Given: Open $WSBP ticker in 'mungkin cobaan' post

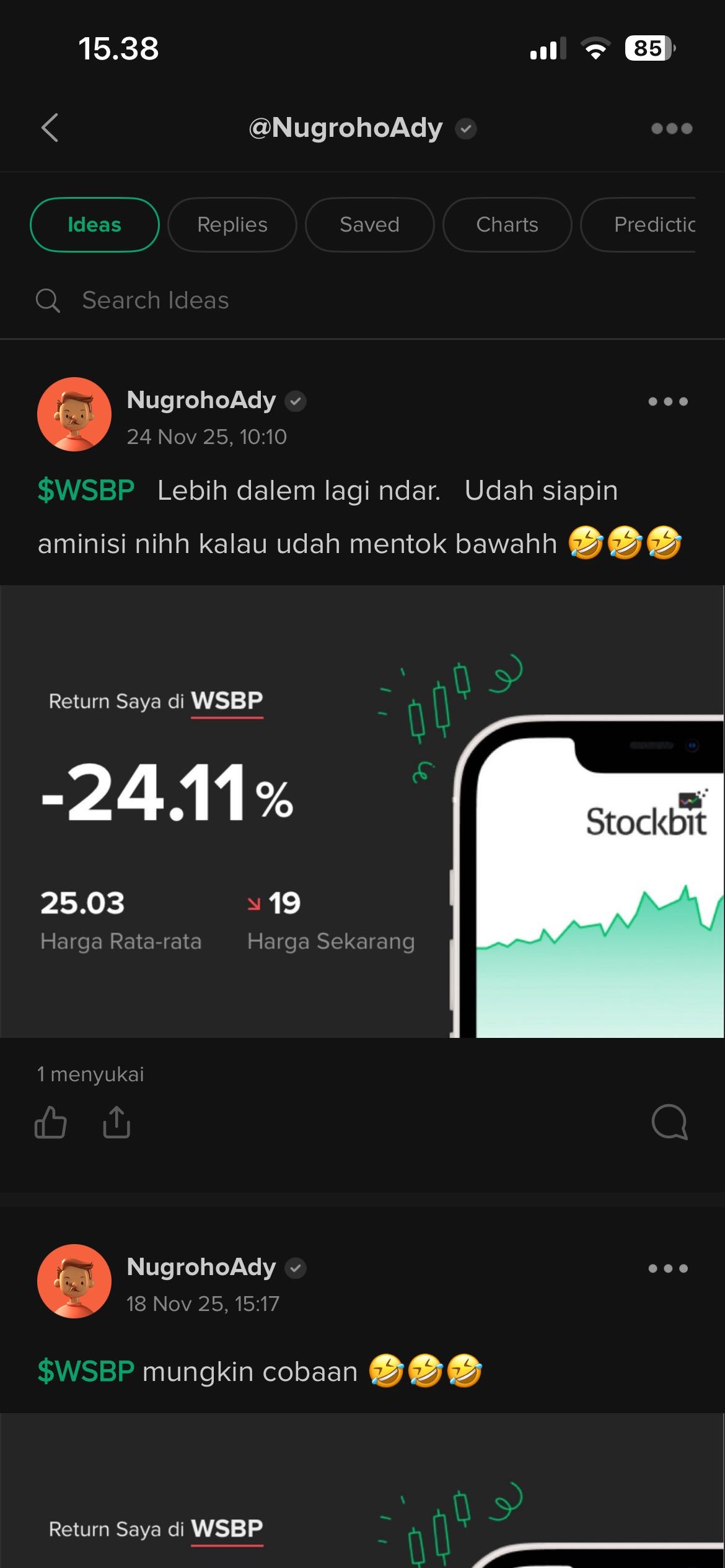Looking at the screenshot, I should point(86,1372).
